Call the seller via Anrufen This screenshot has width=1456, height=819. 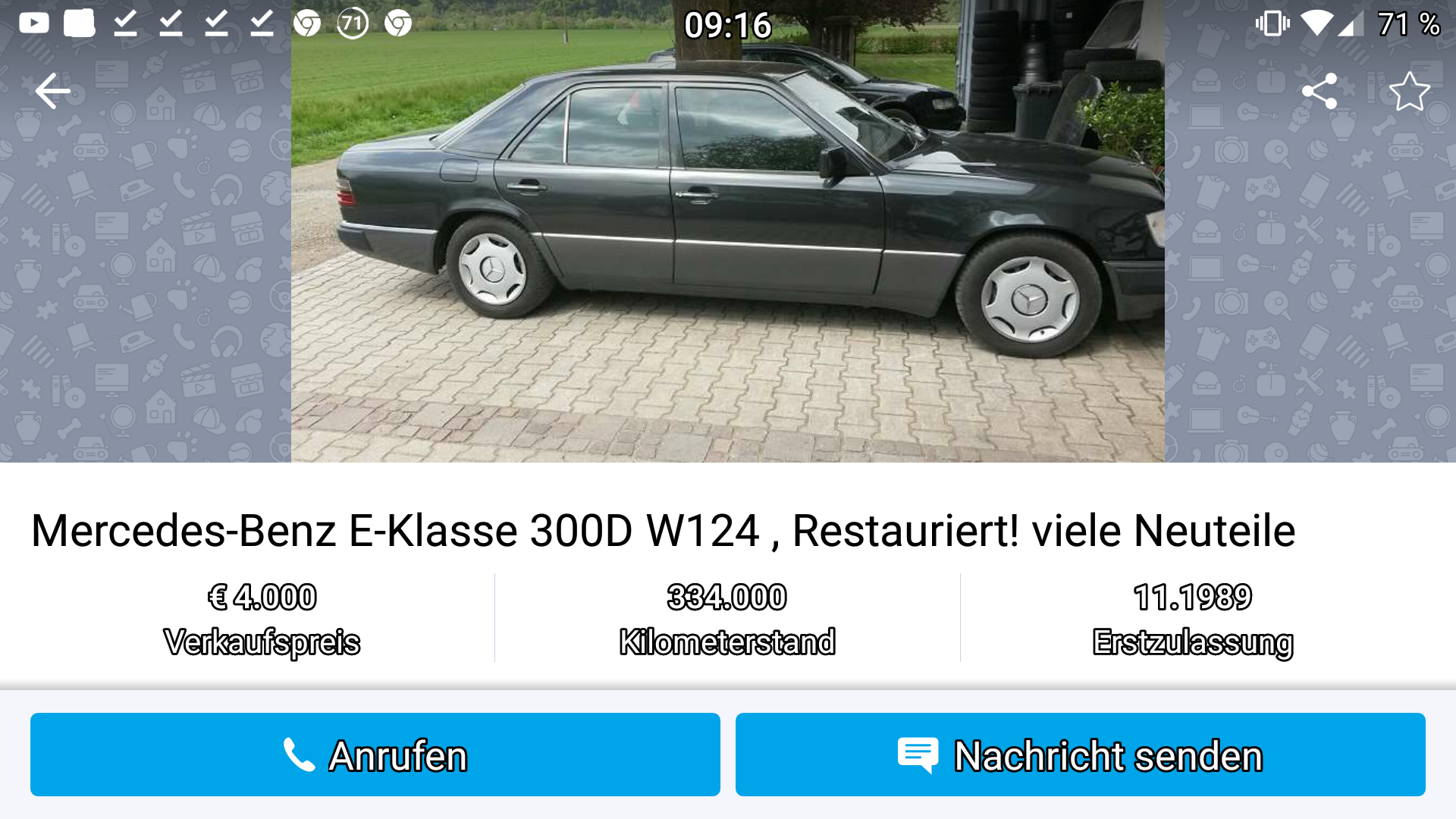375,755
